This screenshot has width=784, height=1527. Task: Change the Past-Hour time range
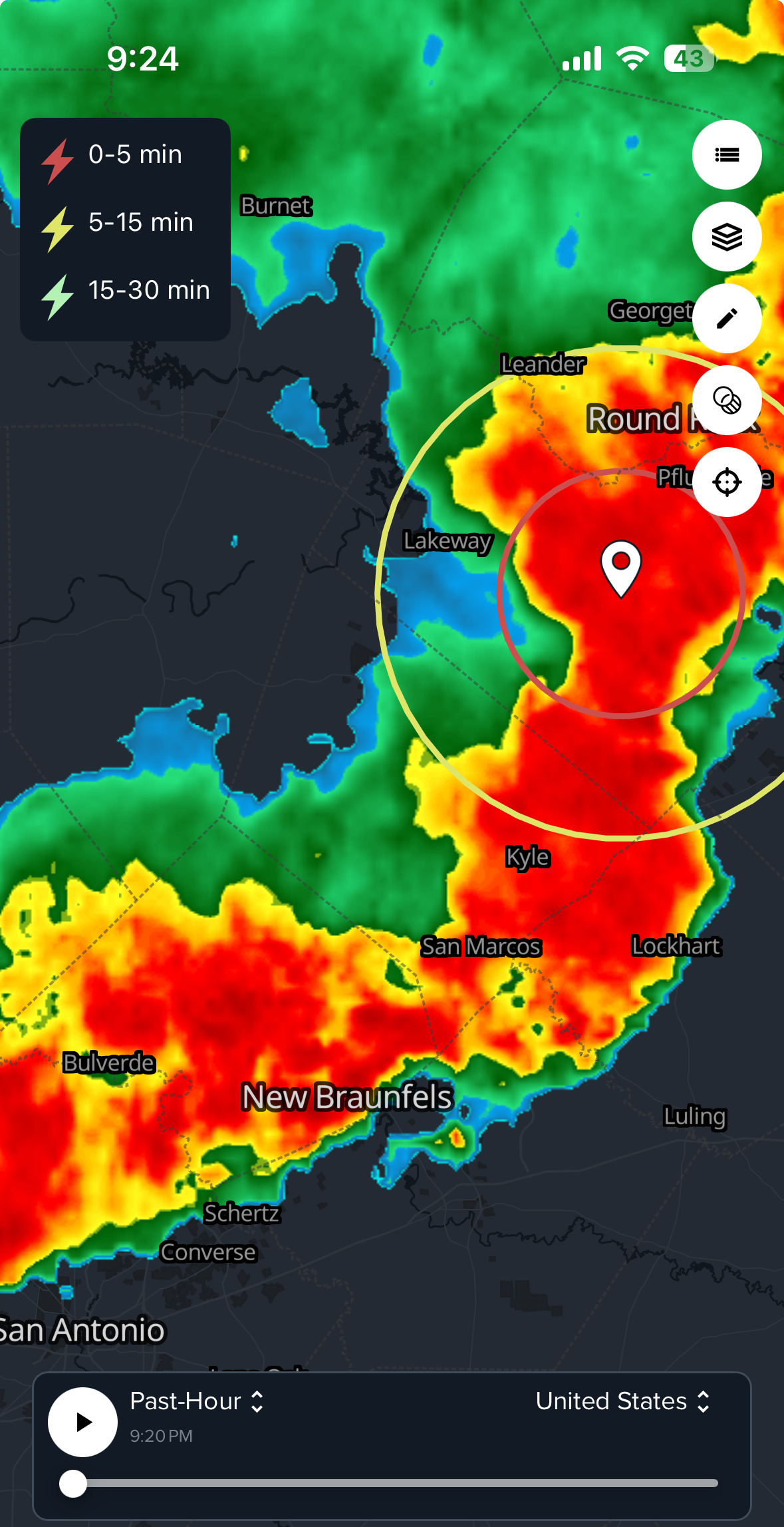point(197,1401)
